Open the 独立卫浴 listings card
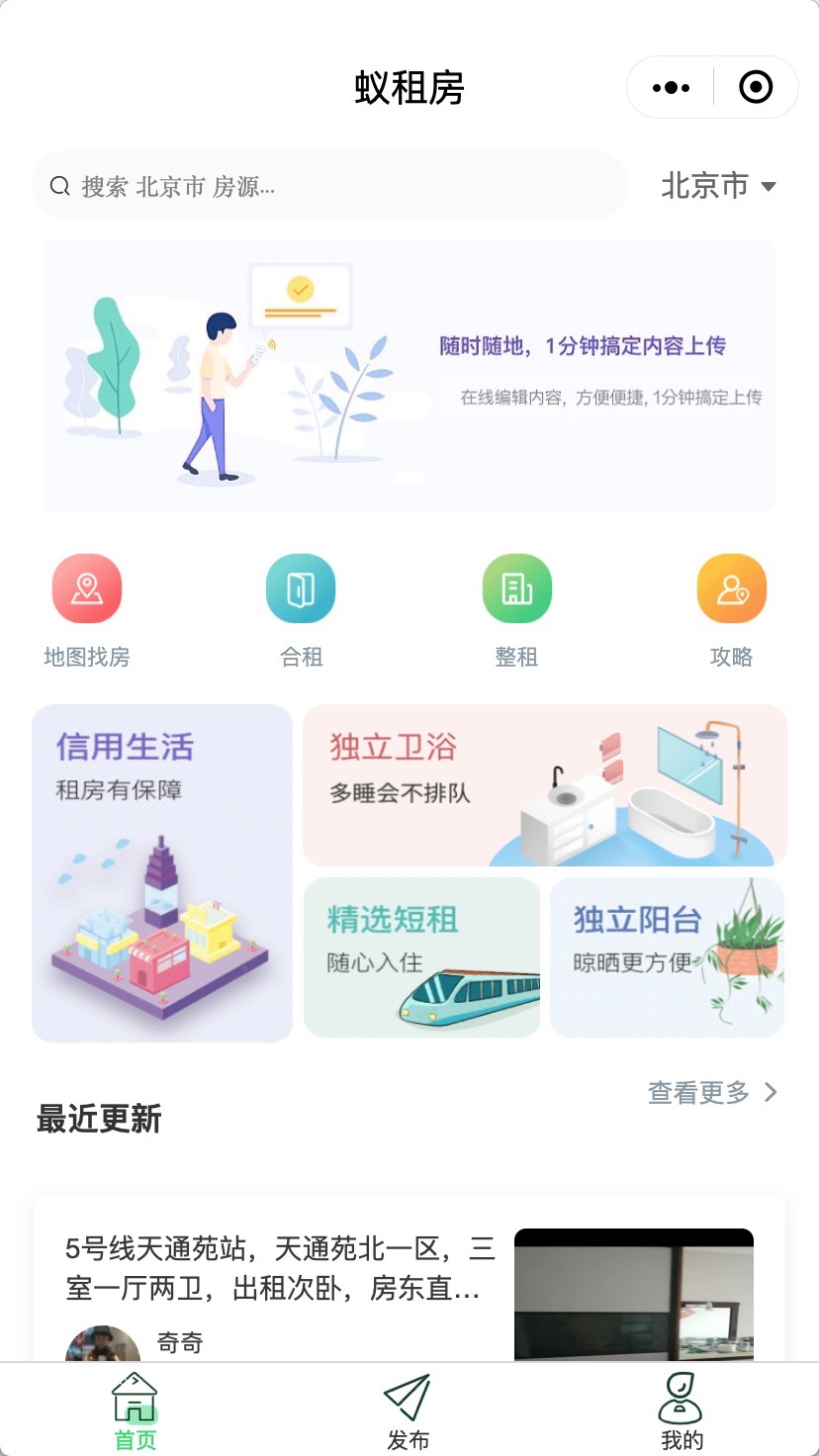 point(544,785)
